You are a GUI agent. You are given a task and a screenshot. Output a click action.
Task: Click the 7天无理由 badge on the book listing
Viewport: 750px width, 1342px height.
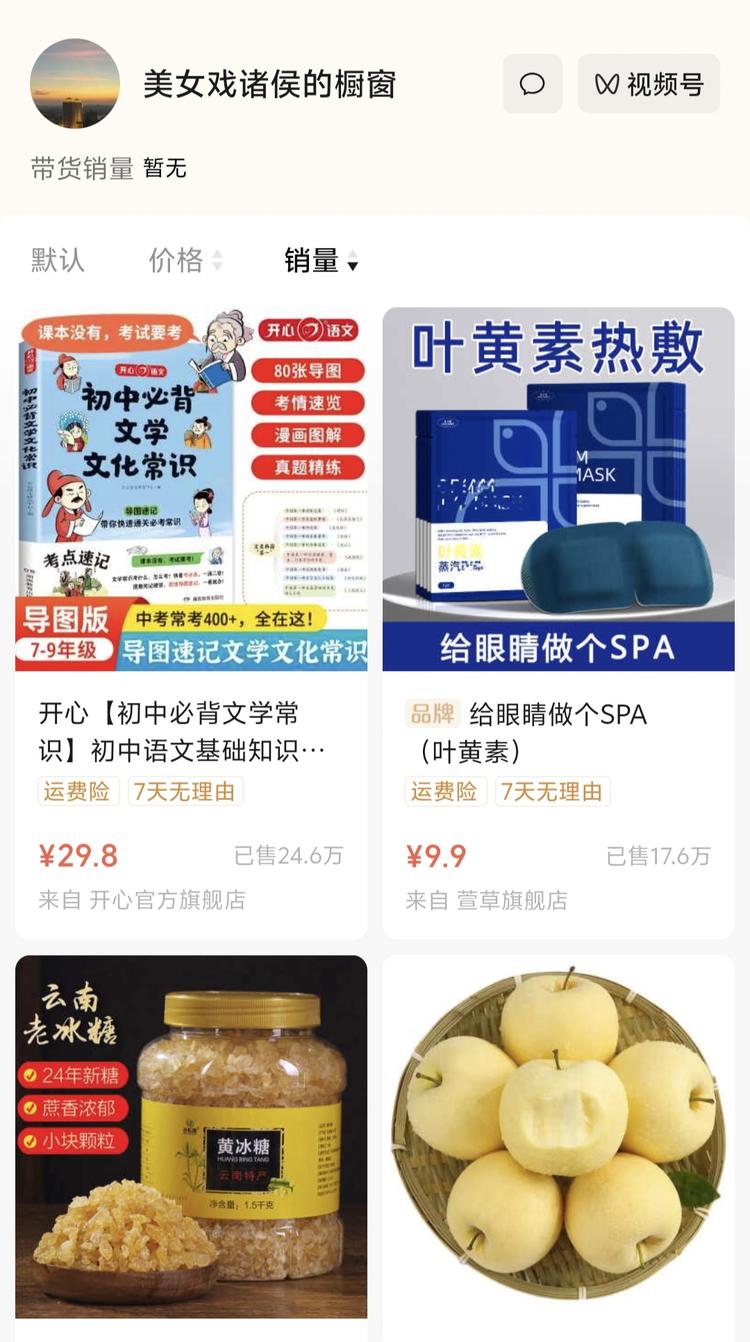click(x=185, y=791)
